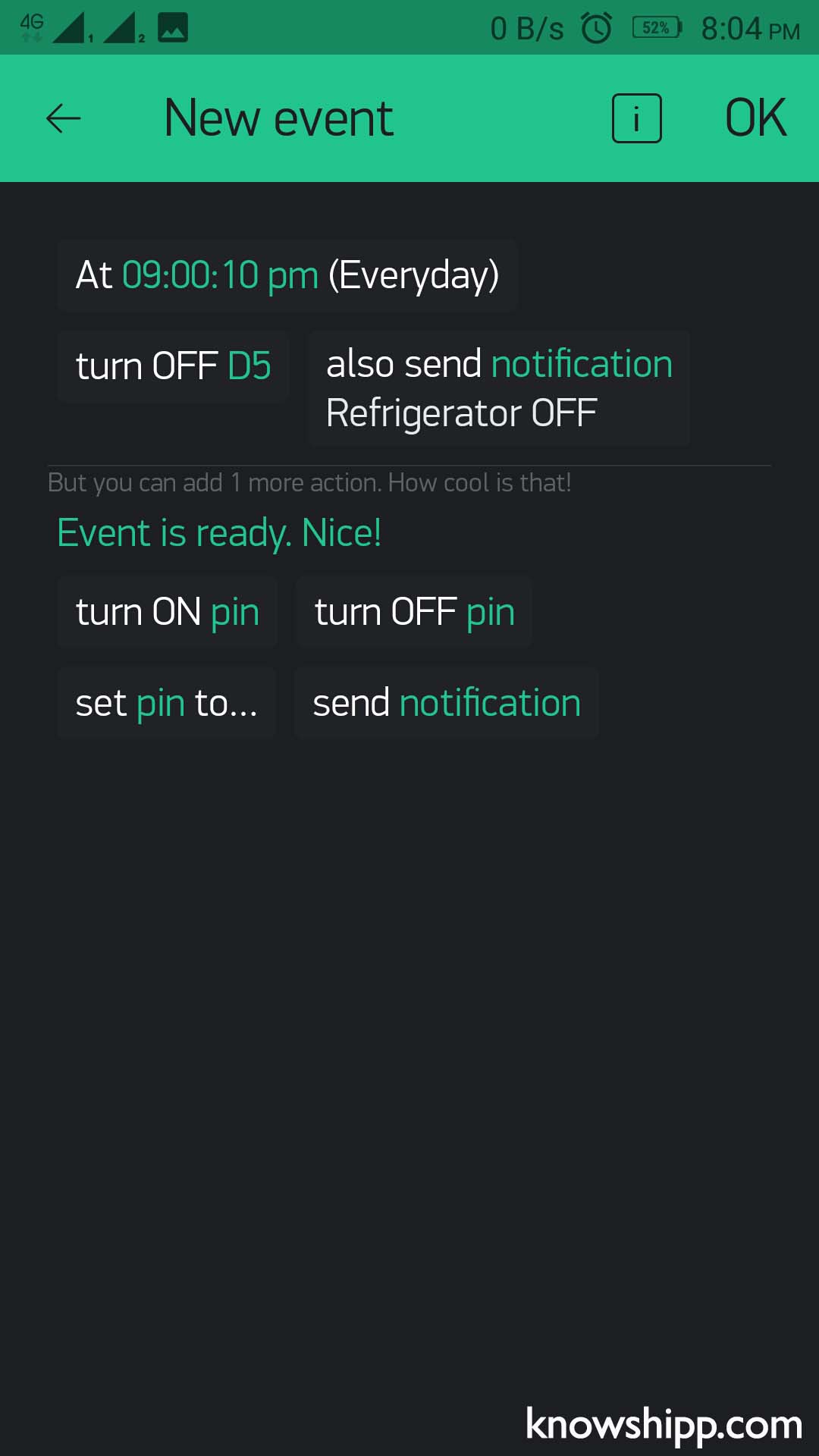The width and height of the screenshot is (819, 1456).
Task: Edit the 09:00:10 pm Everyday time trigger
Action: tap(287, 275)
